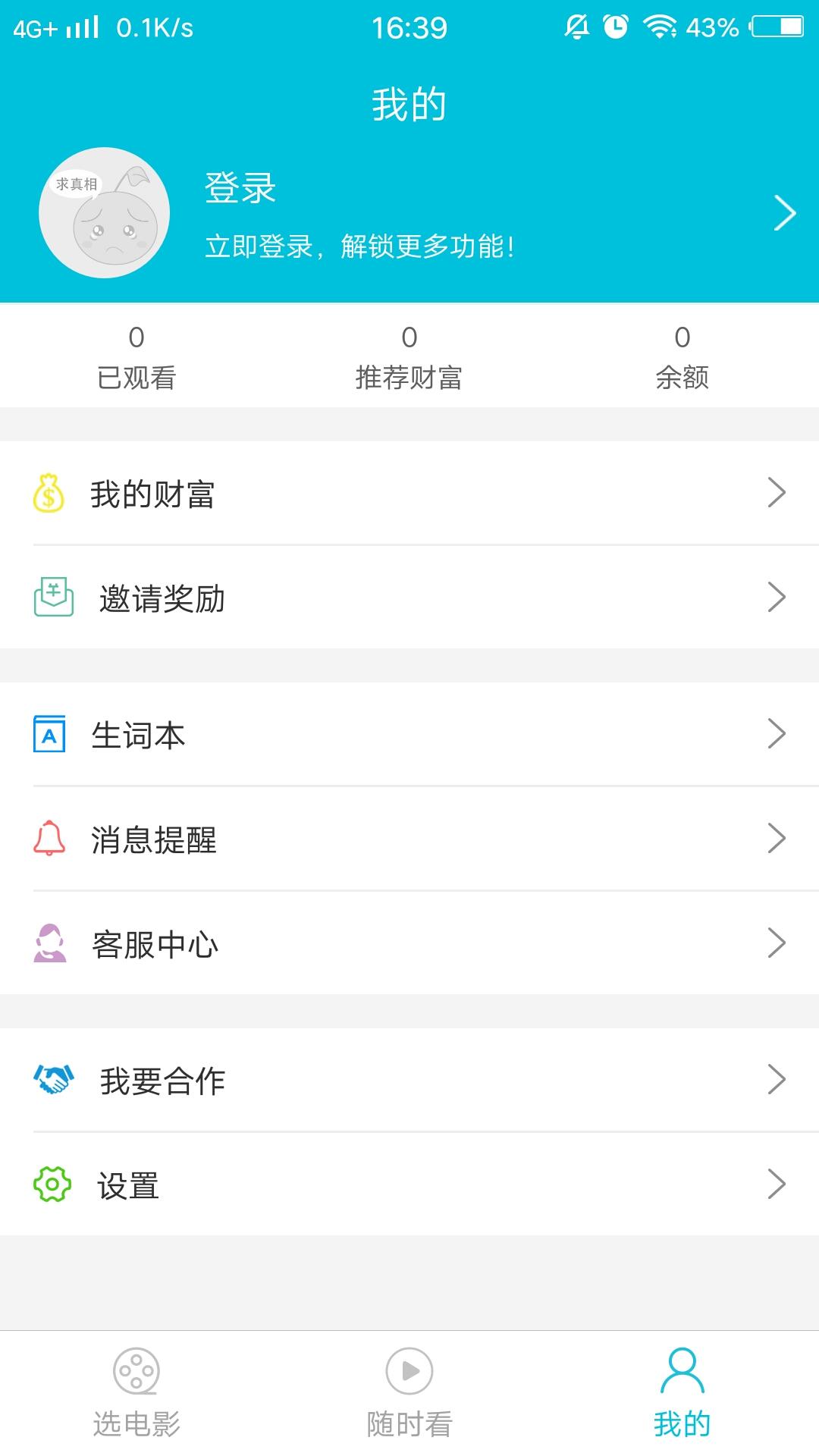Select the 生词本 vocabulary book icon
This screenshot has width=819, height=1456.
pyautogui.click(x=49, y=733)
